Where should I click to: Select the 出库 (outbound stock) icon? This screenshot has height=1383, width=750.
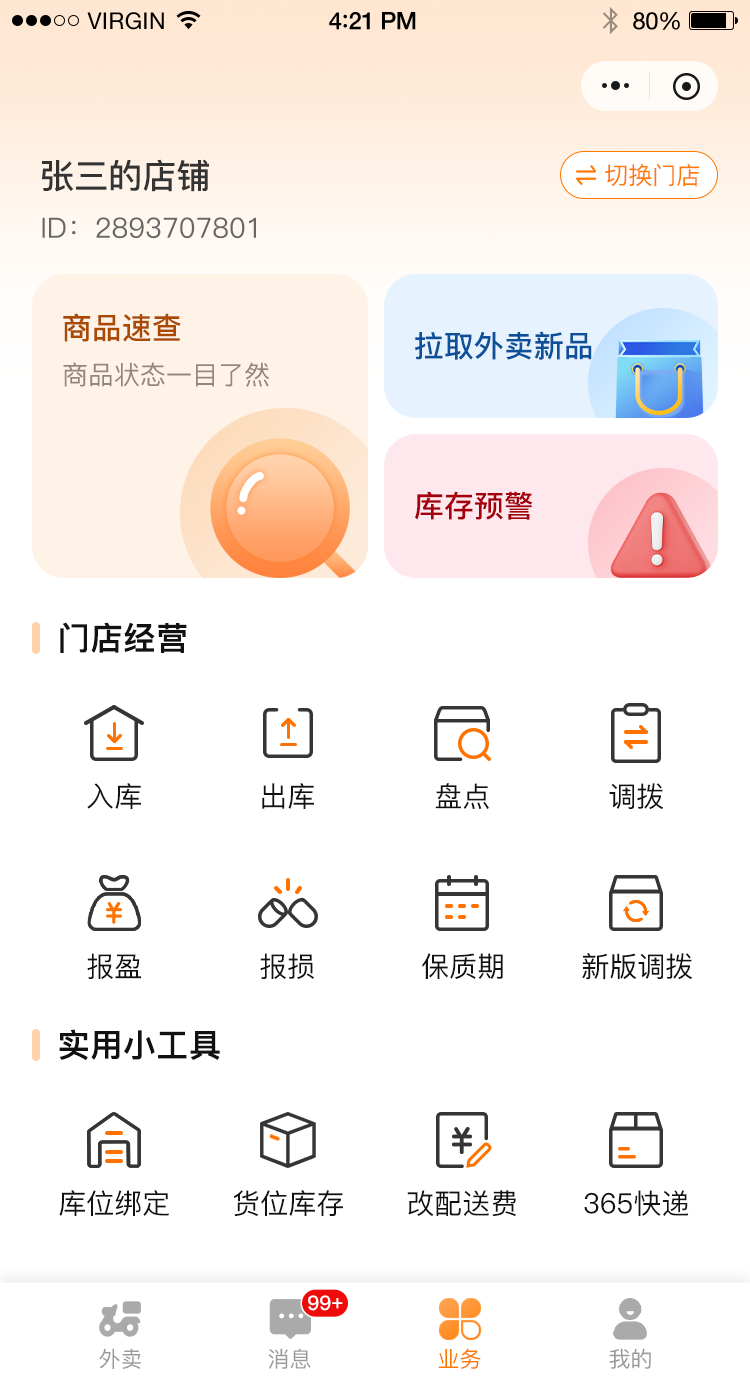pos(288,752)
